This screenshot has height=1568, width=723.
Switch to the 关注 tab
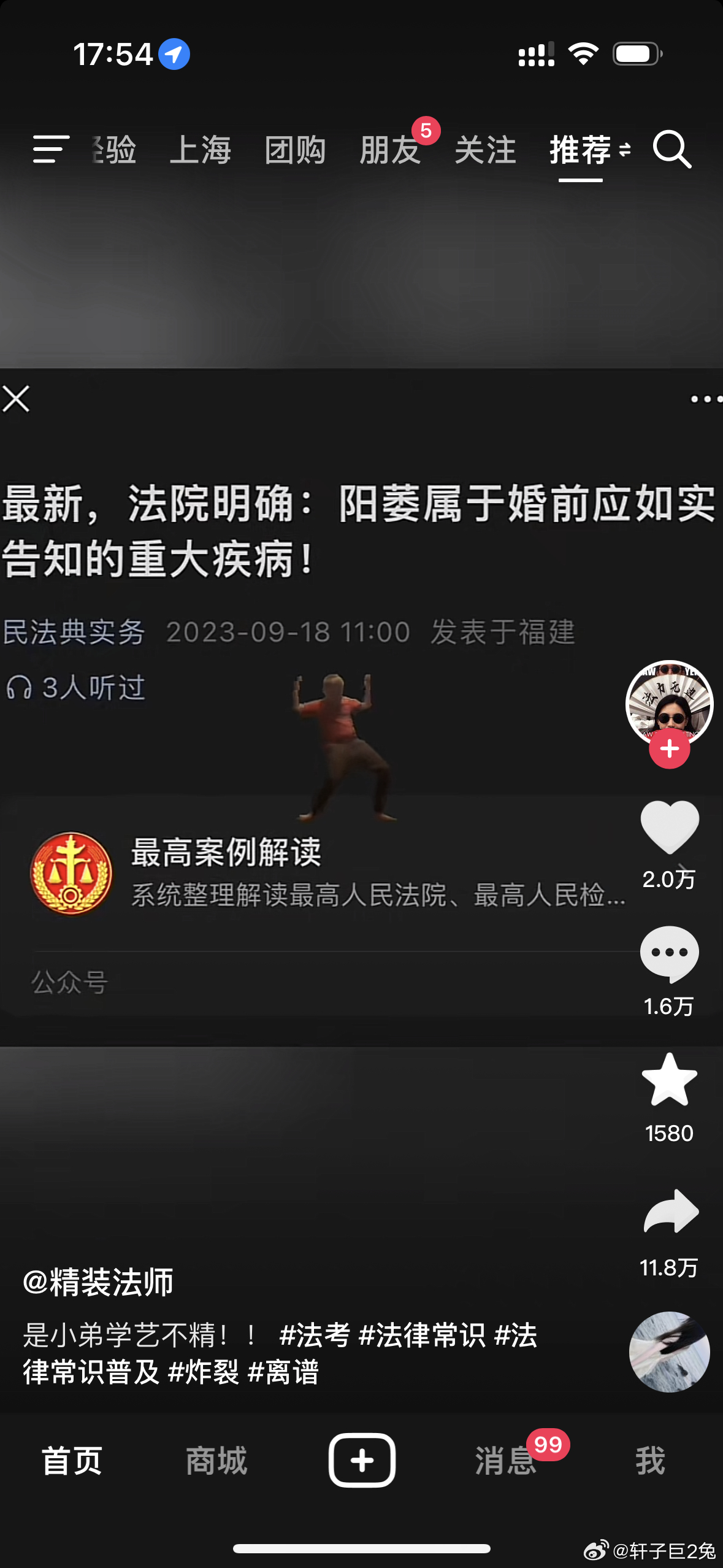pos(485,150)
